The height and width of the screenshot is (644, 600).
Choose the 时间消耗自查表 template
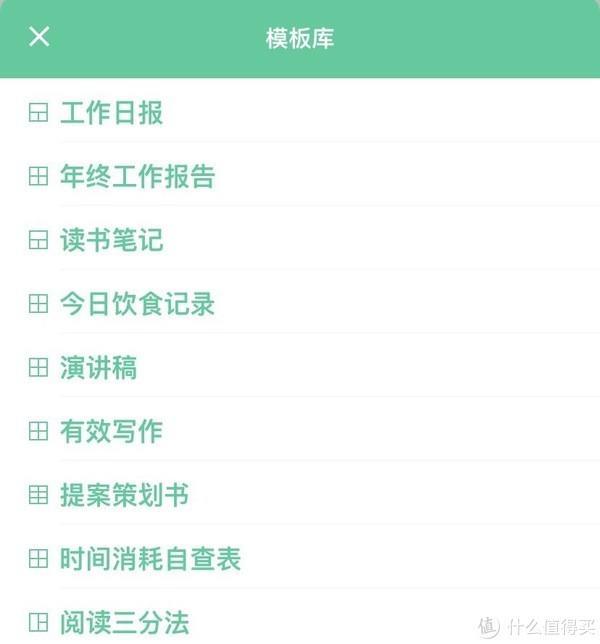pos(150,559)
